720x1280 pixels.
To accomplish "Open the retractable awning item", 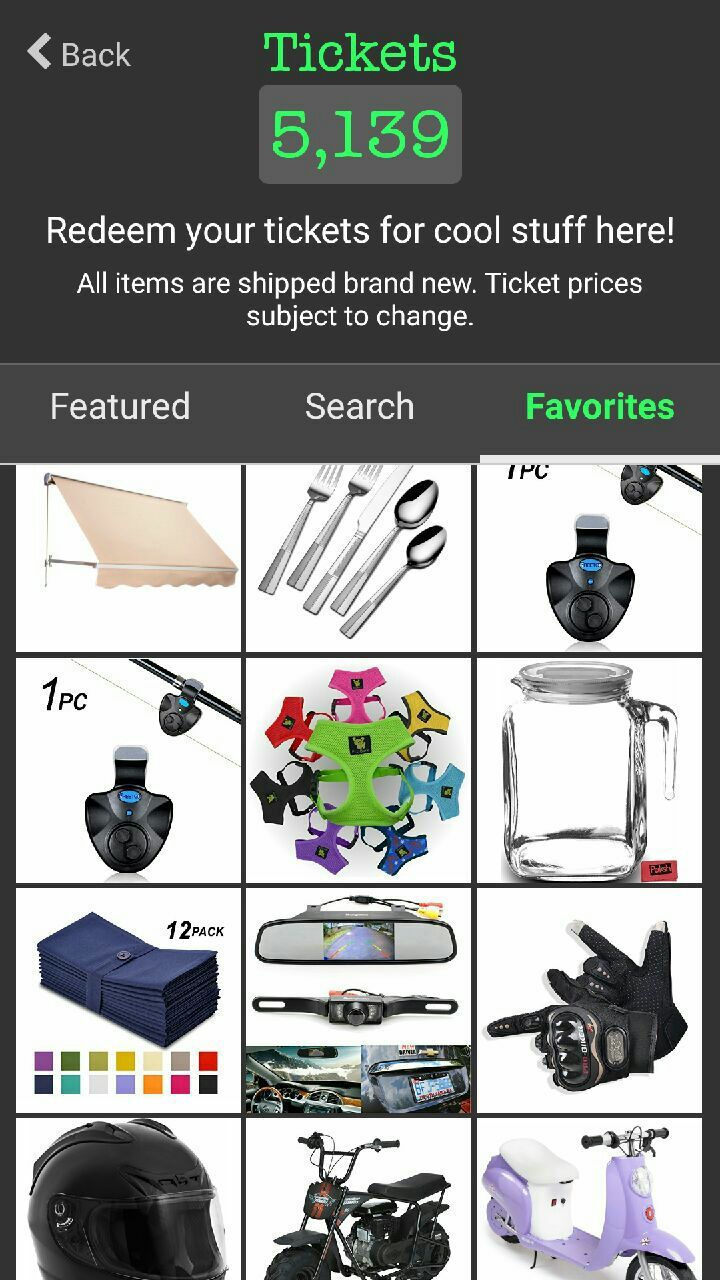I will coord(129,558).
